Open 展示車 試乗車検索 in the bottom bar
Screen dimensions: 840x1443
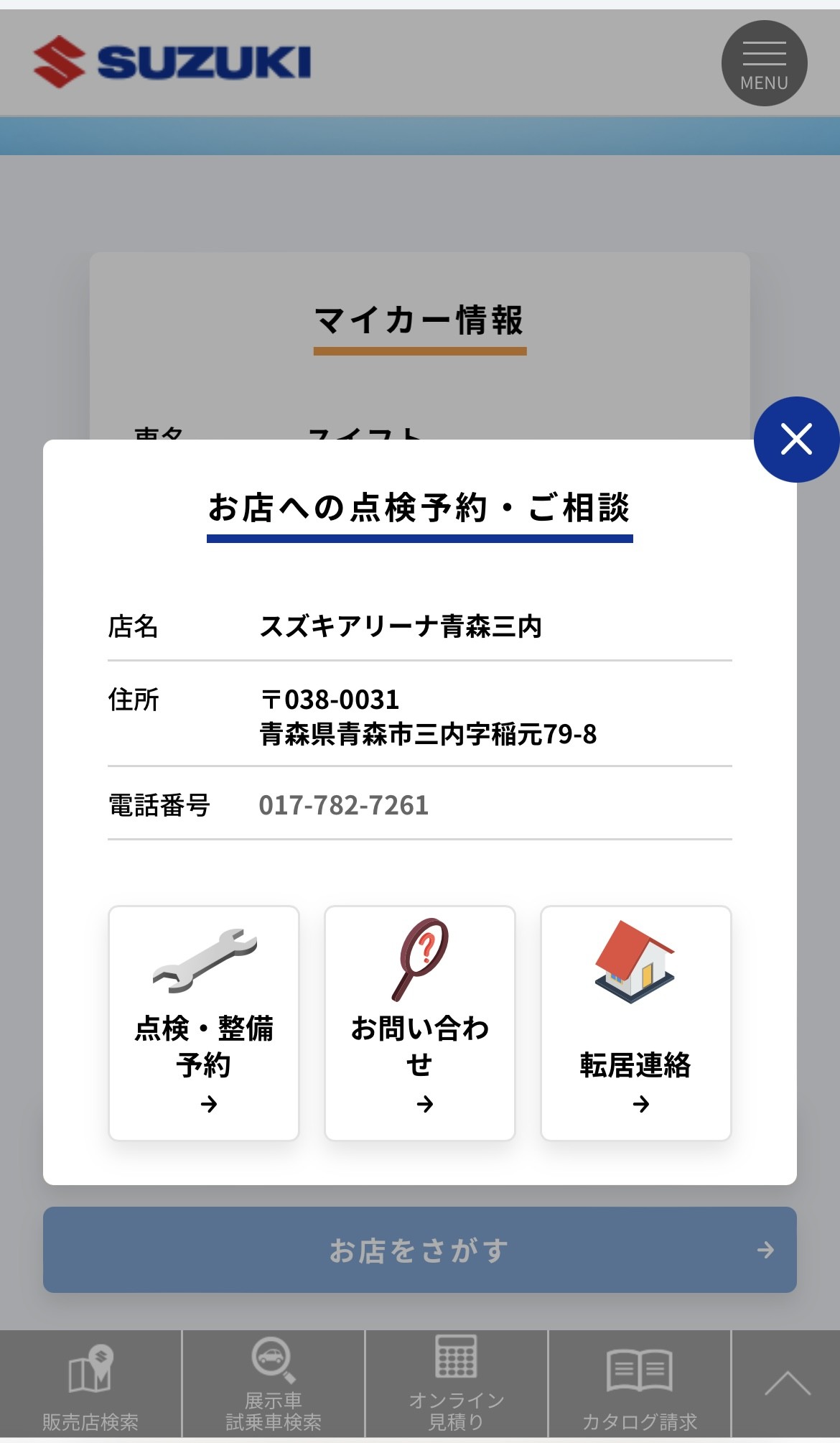coord(274,1385)
